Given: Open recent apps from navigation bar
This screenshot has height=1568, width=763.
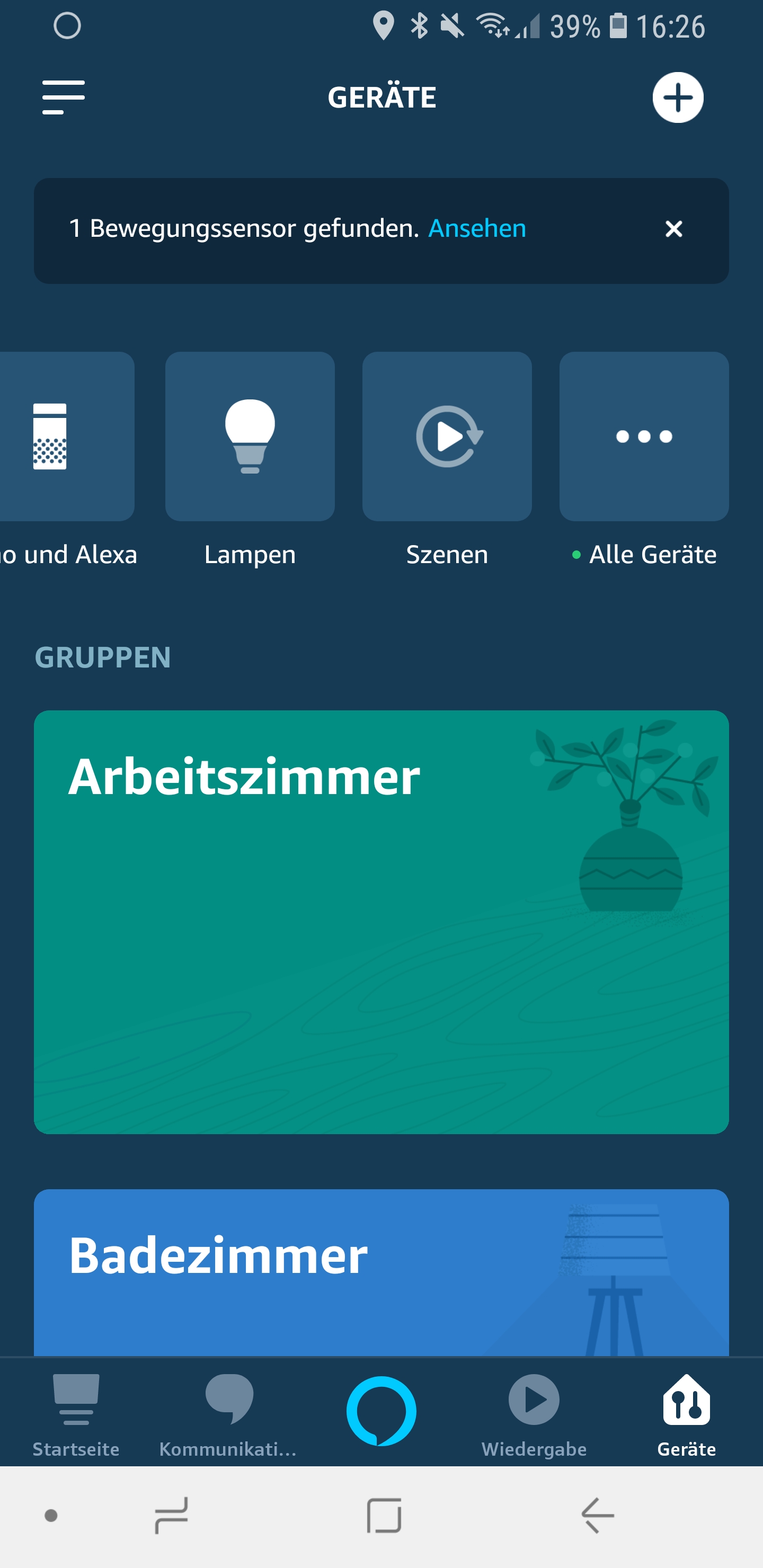Looking at the screenshot, I should [x=171, y=1516].
